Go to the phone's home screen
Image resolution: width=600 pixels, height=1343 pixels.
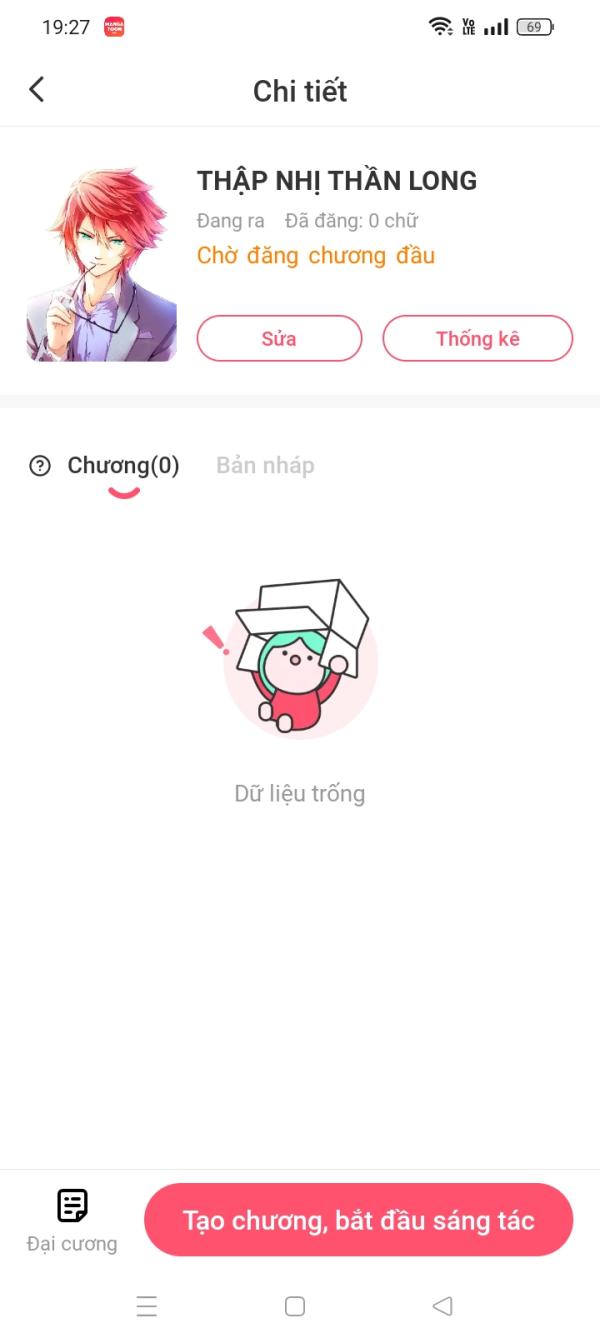click(295, 1306)
